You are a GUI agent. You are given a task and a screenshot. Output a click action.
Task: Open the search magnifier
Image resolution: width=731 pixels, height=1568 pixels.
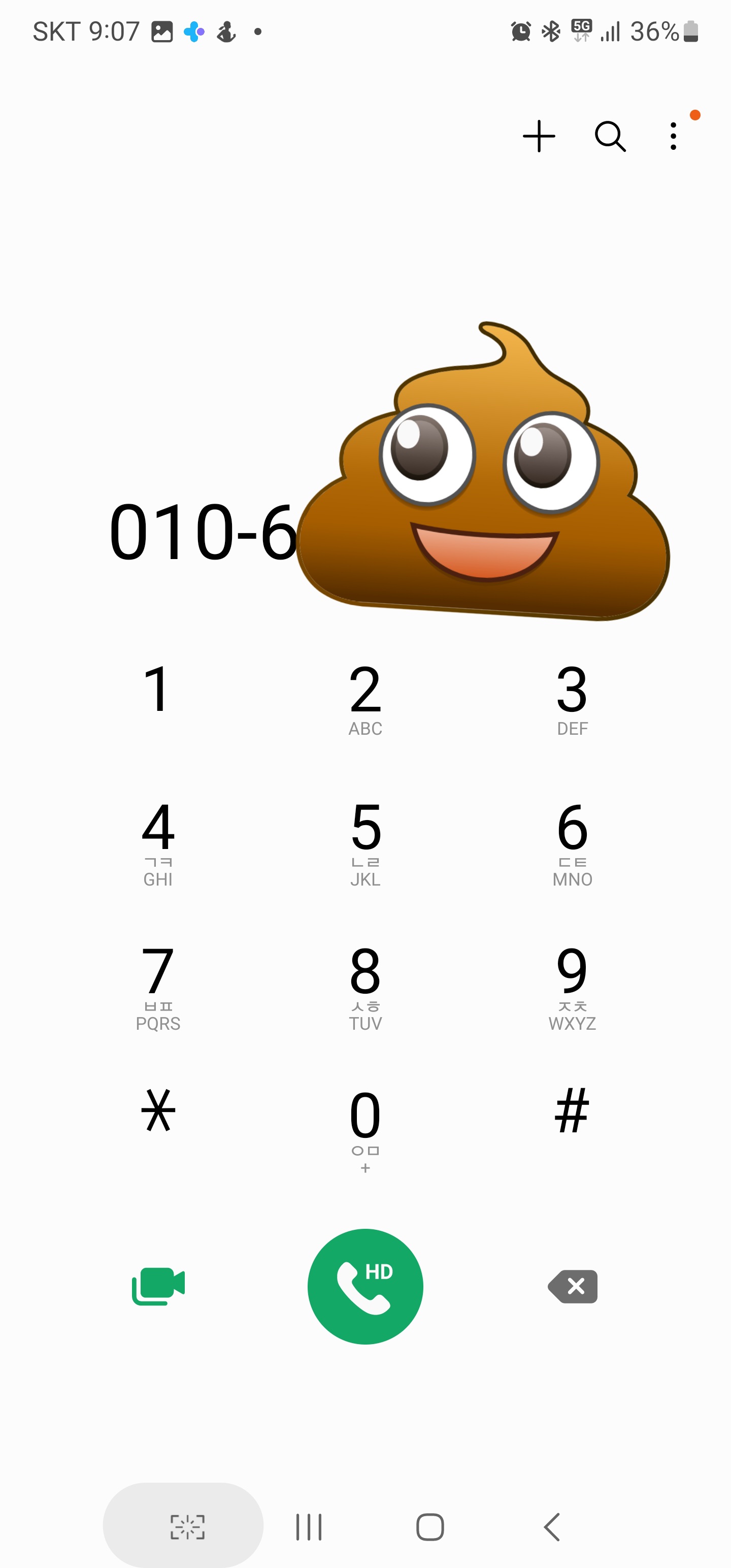pyautogui.click(x=610, y=136)
